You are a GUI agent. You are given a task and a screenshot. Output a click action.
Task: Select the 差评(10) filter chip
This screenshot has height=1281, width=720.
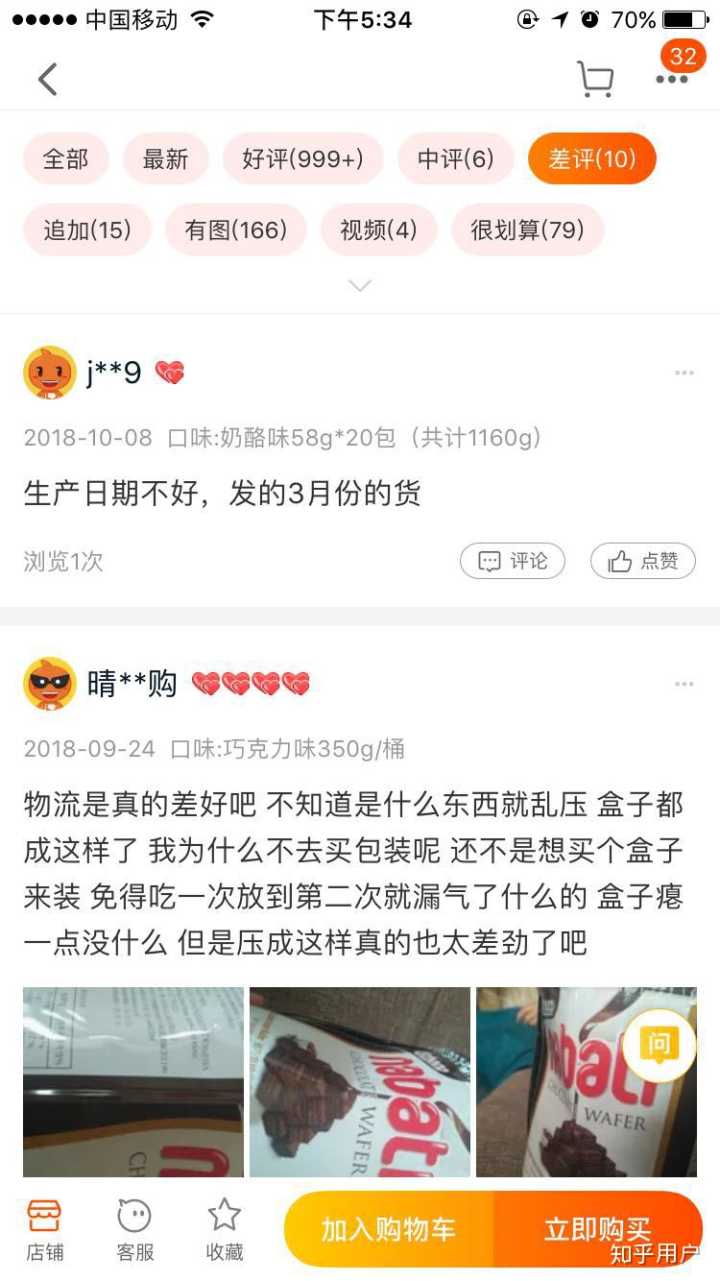(592, 159)
